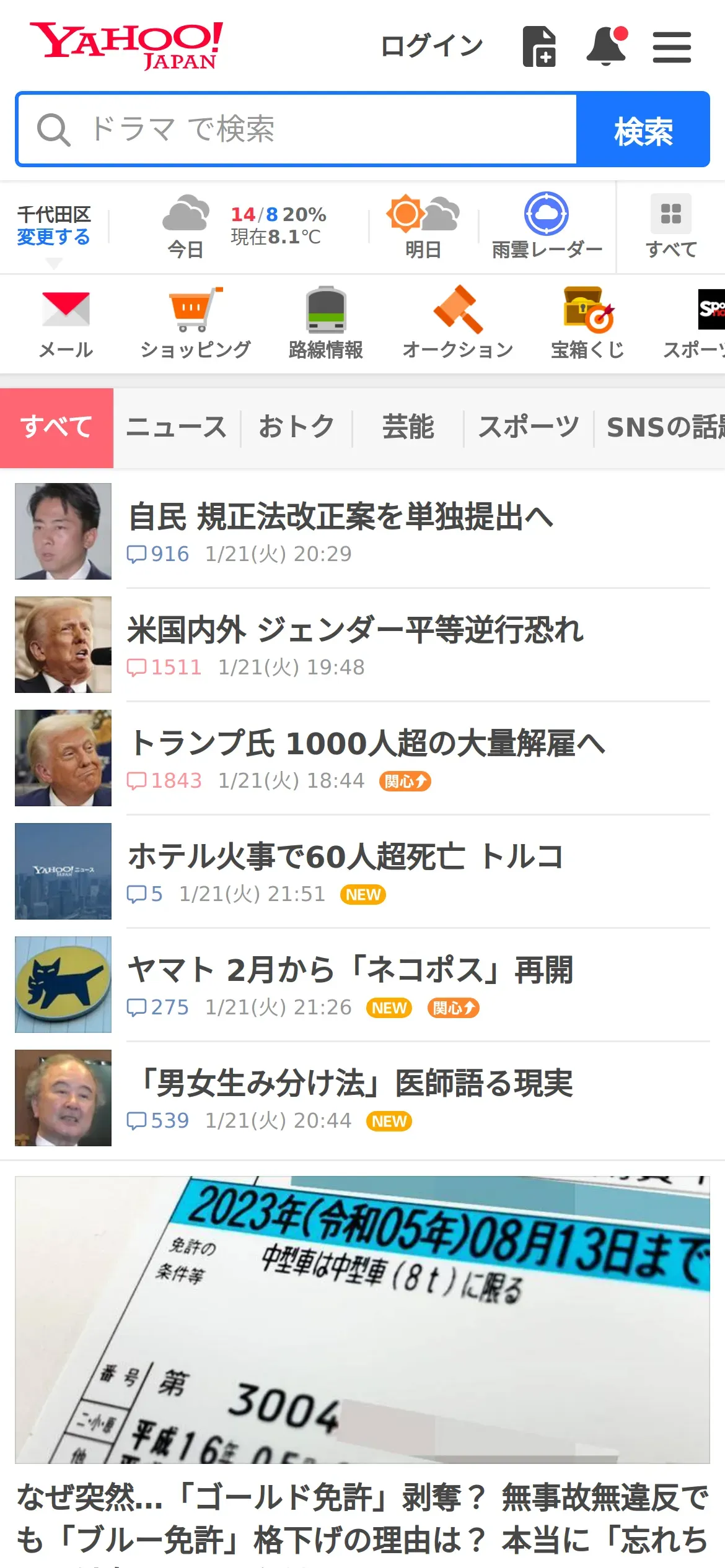This screenshot has height=1568, width=725.
Task: Read article ホテル火事で60人超死亡 トルコ
Action: (x=346, y=857)
